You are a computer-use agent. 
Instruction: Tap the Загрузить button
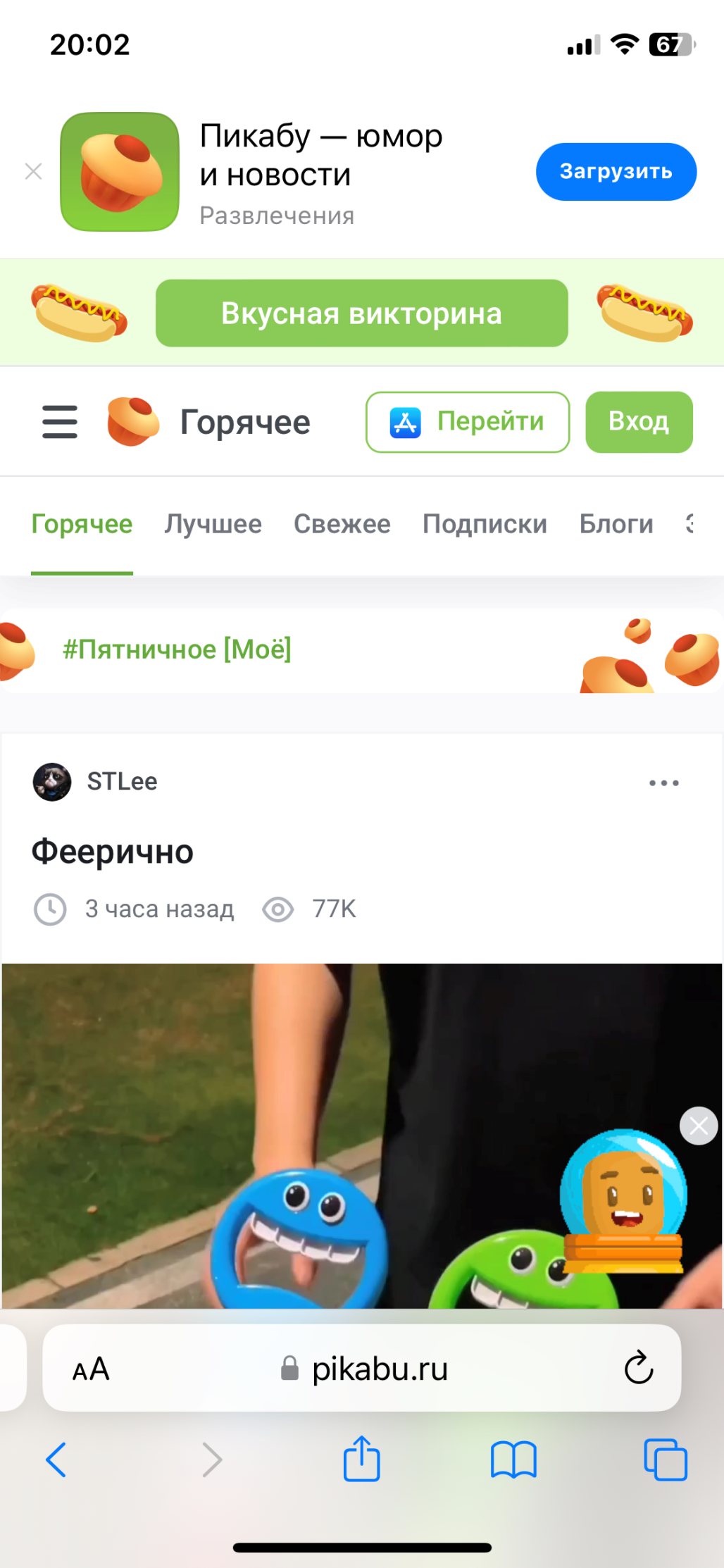[x=616, y=172]
